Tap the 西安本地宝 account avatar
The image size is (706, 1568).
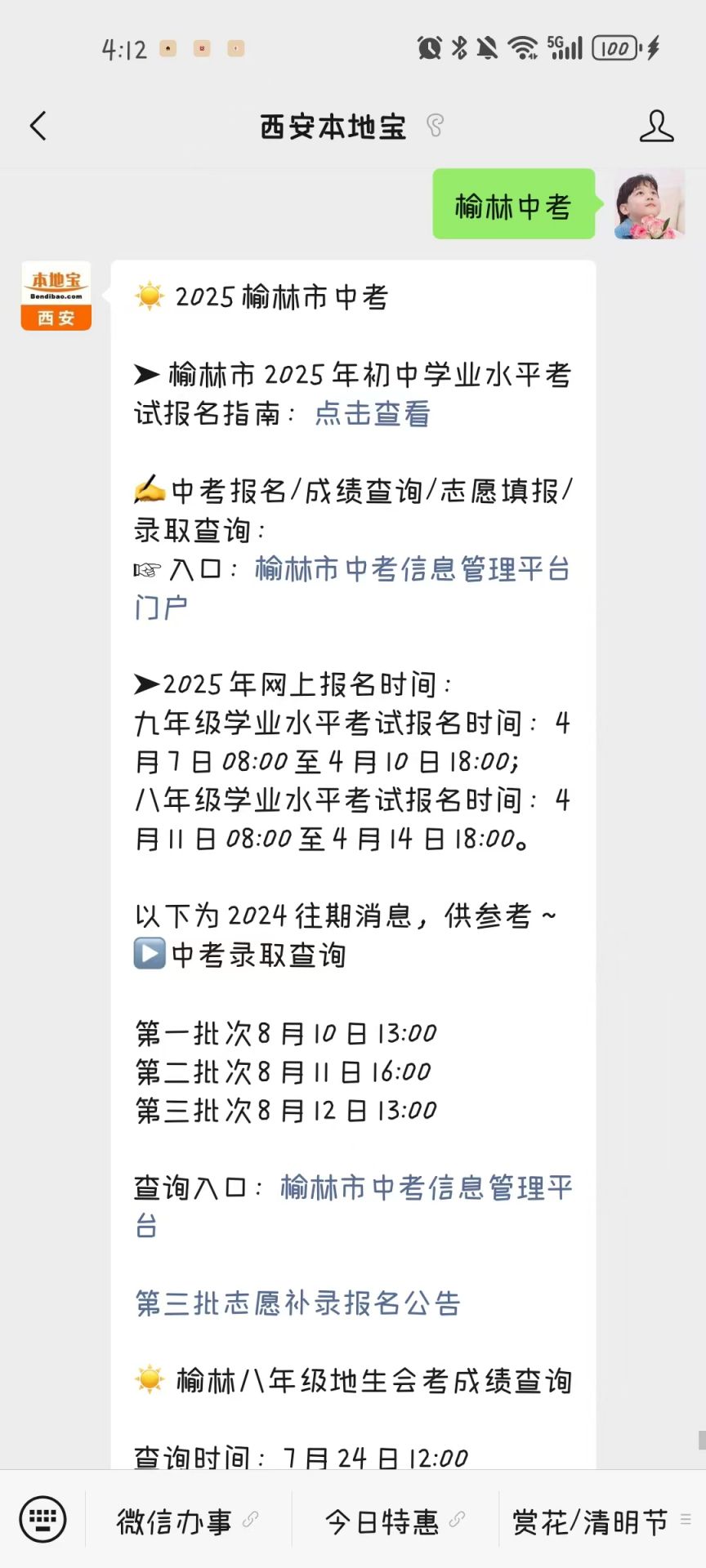coord(56,296)
